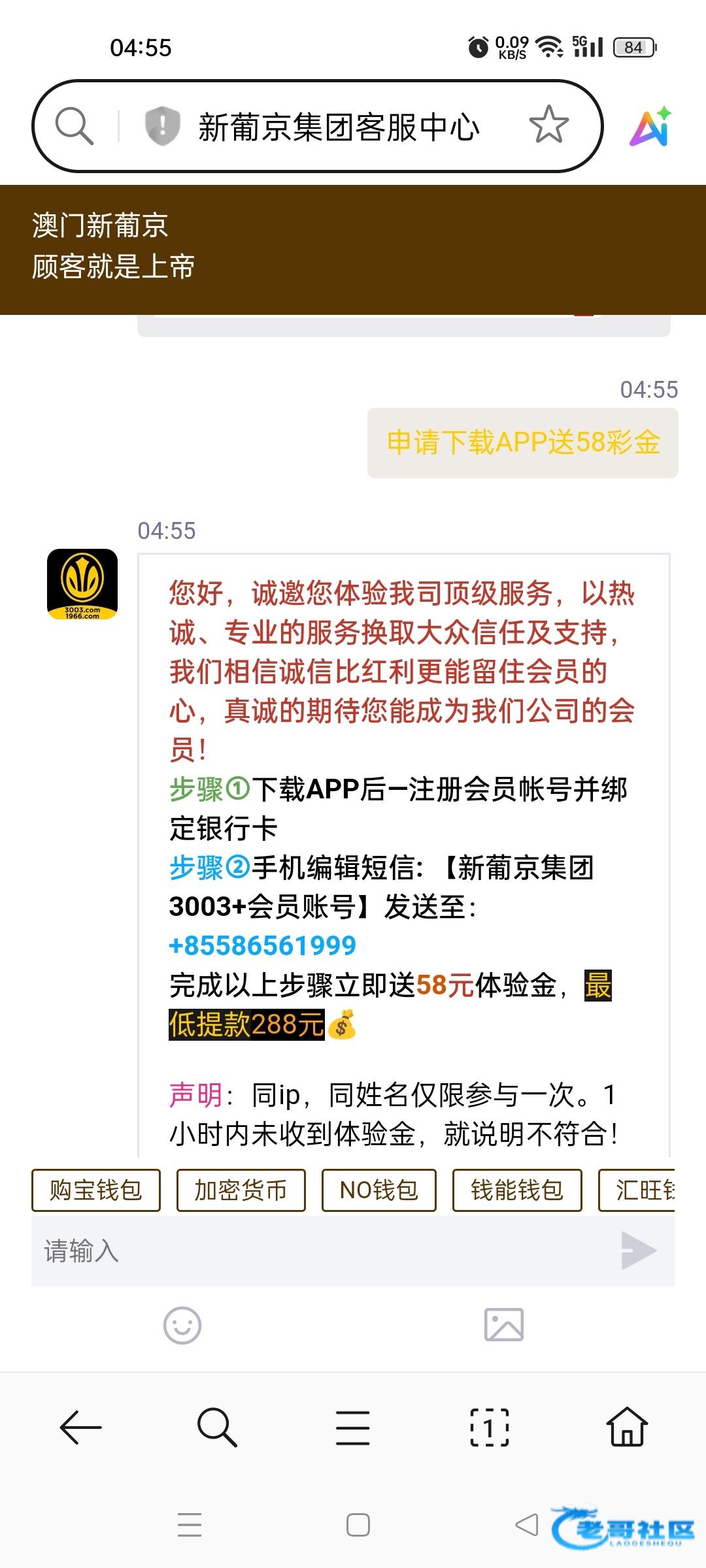Open the site security shield icon

pyautogui.click(x=162, y=125)
